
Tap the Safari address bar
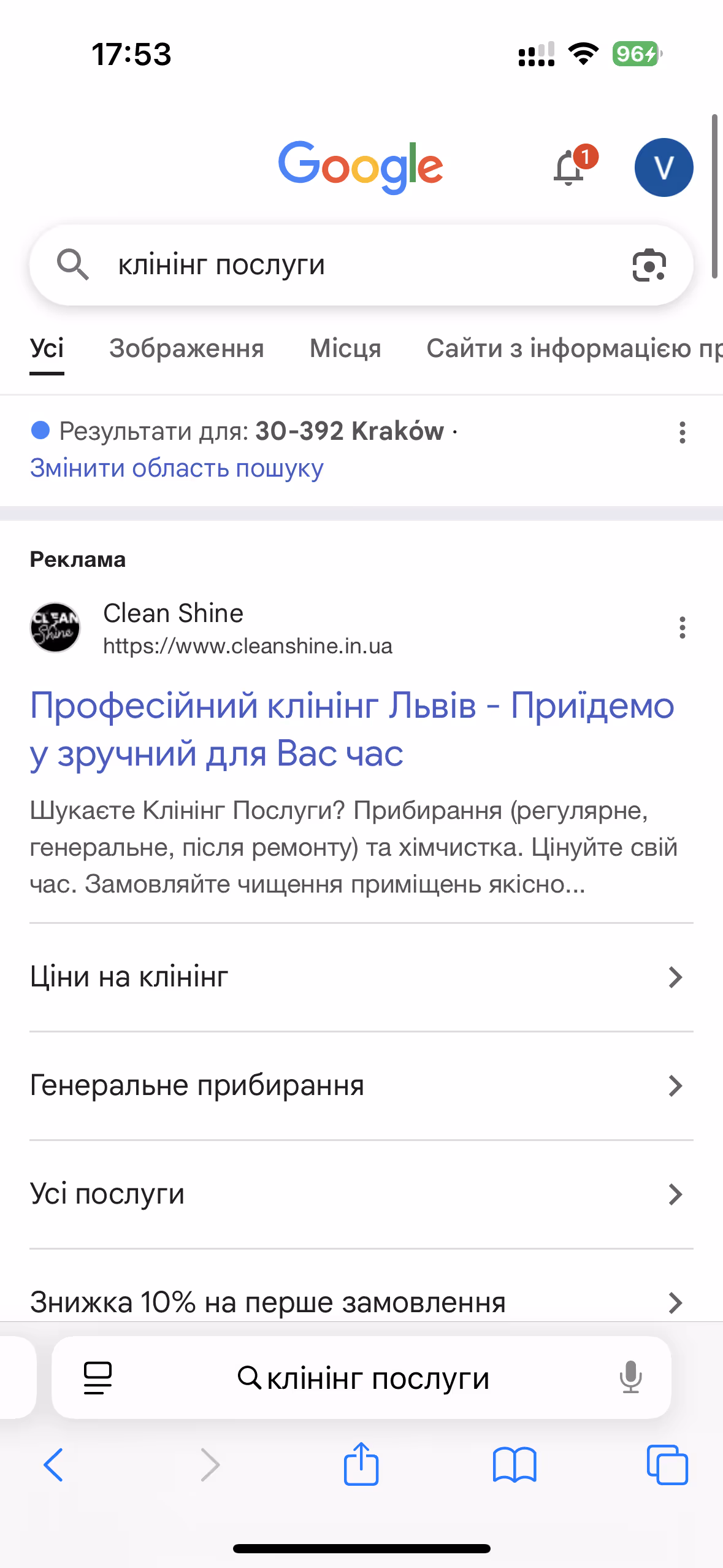(x=362, y=1378)
